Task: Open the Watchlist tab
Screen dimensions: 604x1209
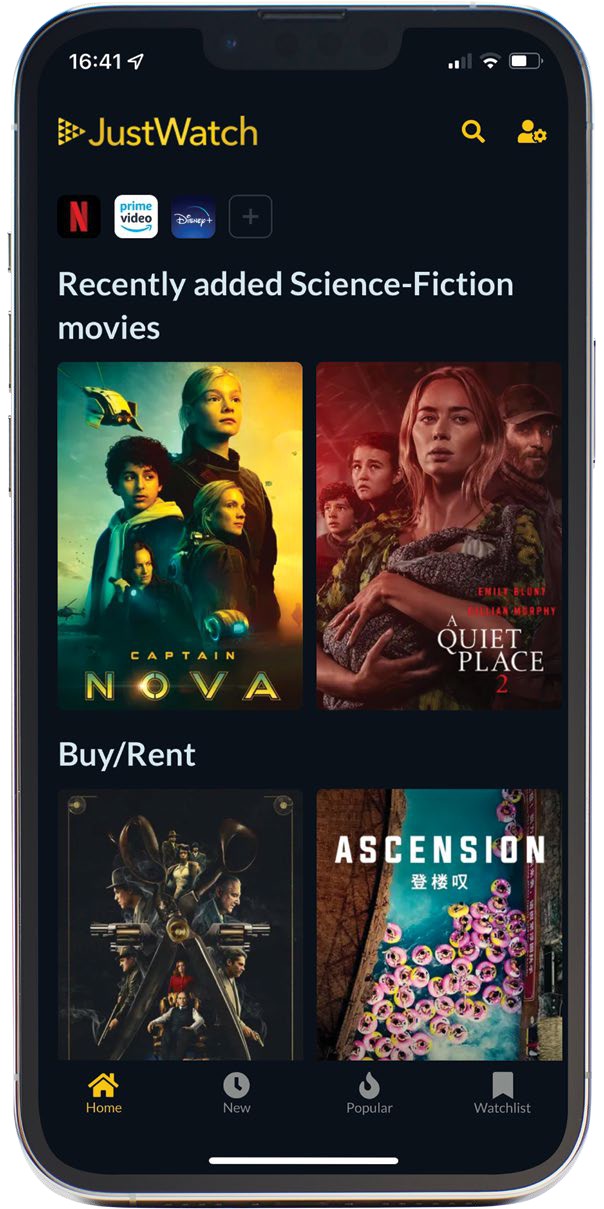Action: [502, 1093]
